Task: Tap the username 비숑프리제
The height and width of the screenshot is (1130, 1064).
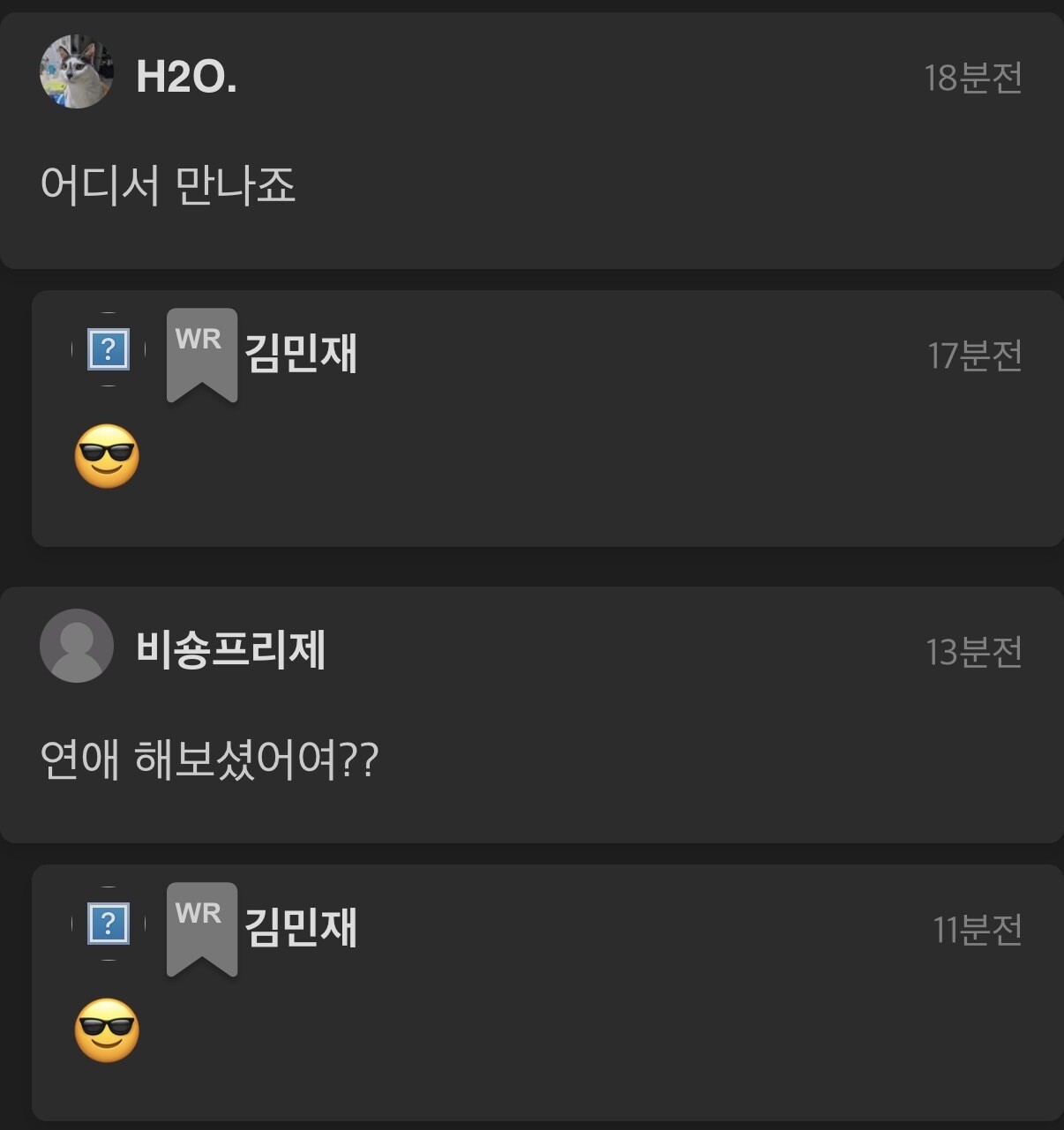Action: (231, 650)
